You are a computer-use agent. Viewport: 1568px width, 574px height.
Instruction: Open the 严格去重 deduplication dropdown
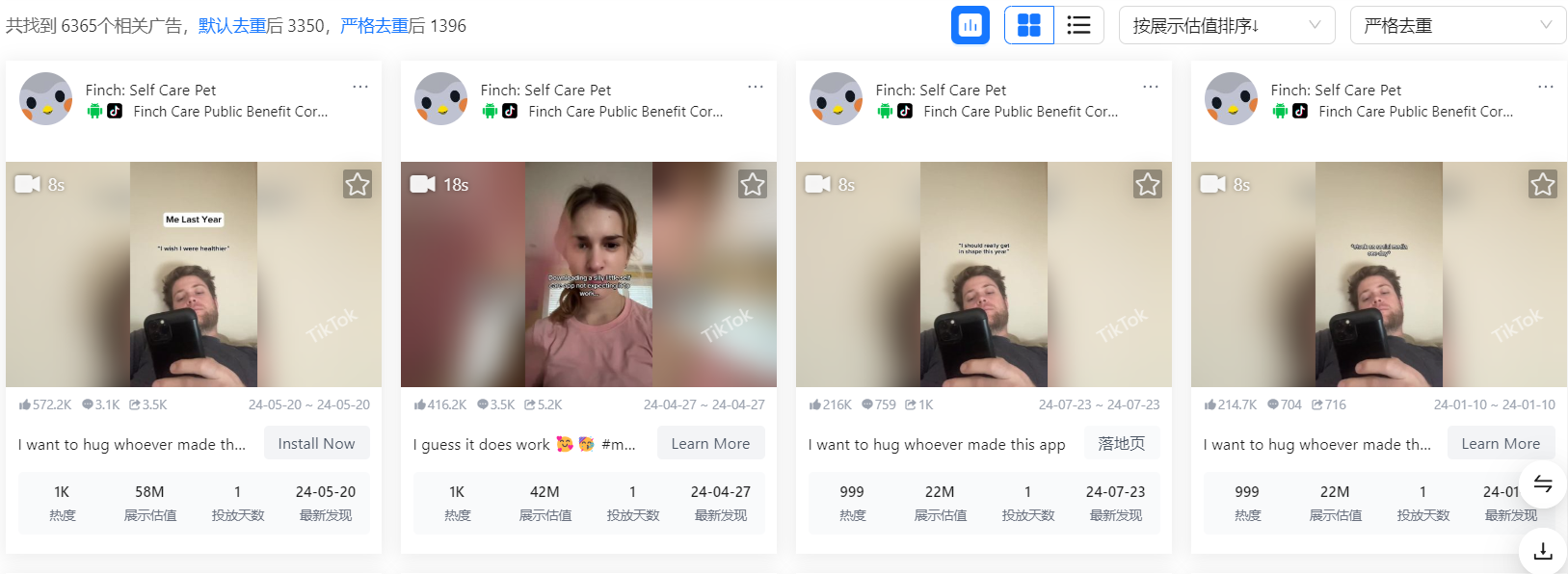(x=1457, y=25)
